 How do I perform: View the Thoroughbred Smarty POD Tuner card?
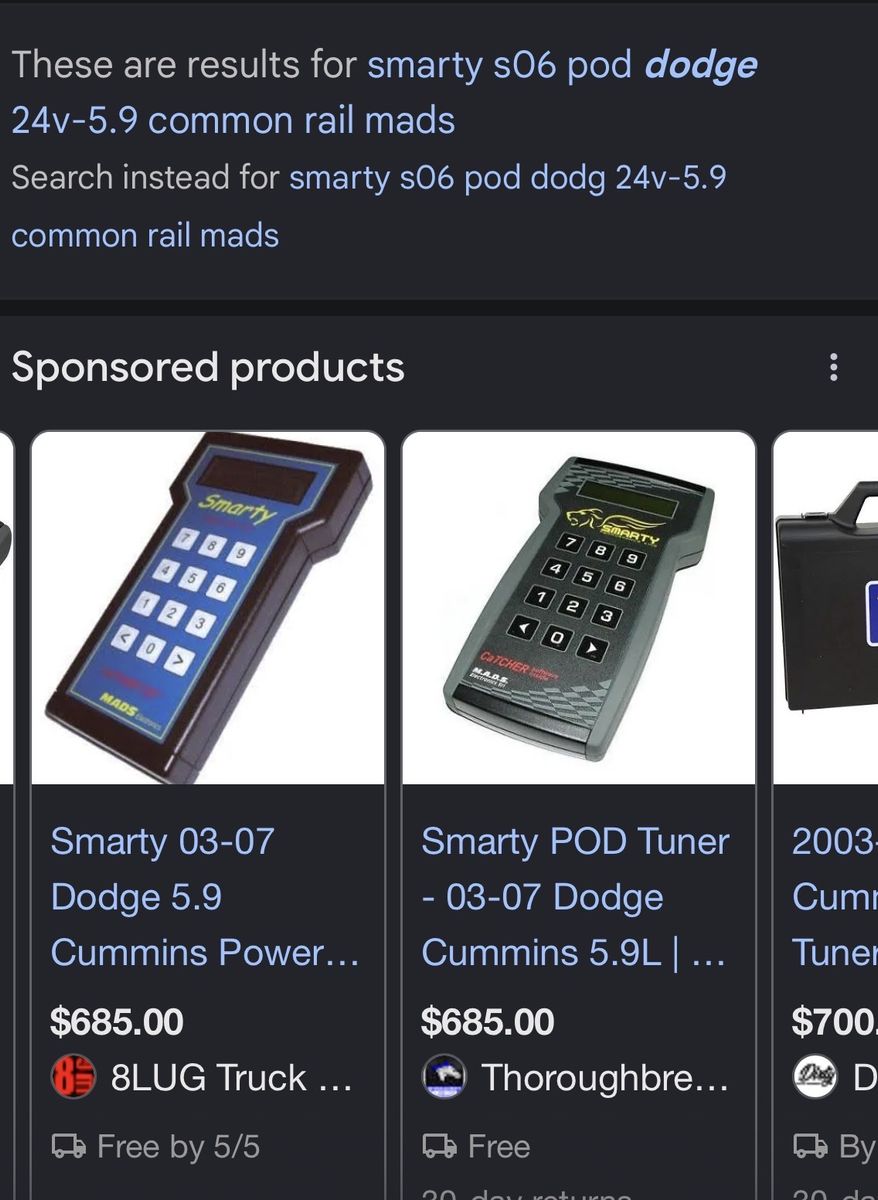(575, 896)
